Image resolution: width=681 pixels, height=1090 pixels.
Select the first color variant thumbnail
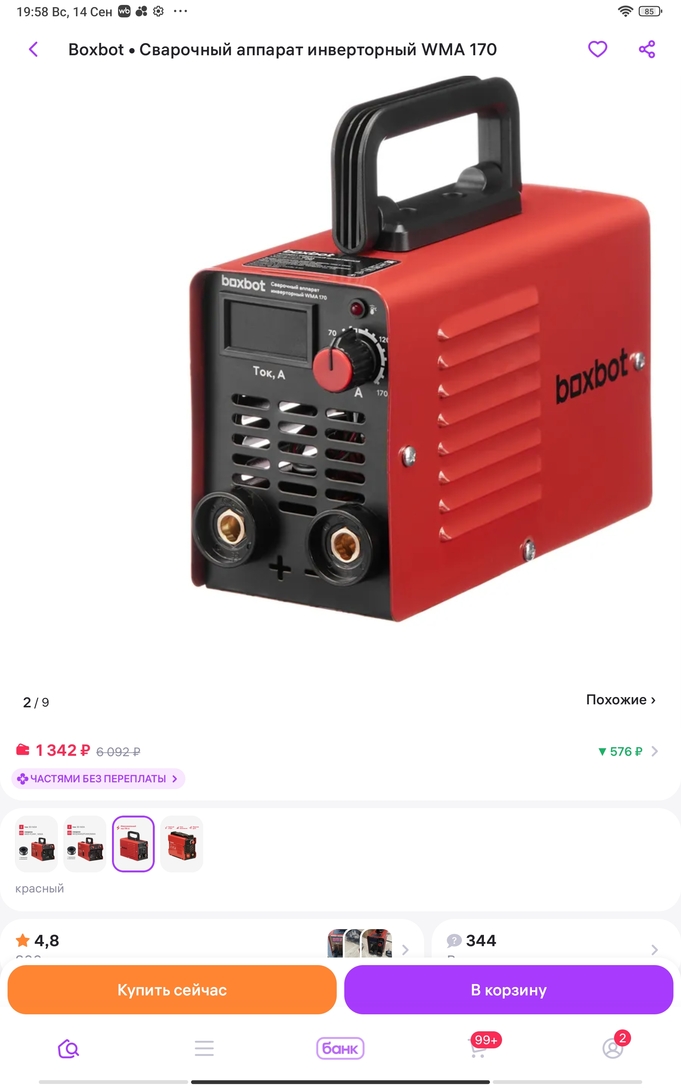(x=37, y=844)
